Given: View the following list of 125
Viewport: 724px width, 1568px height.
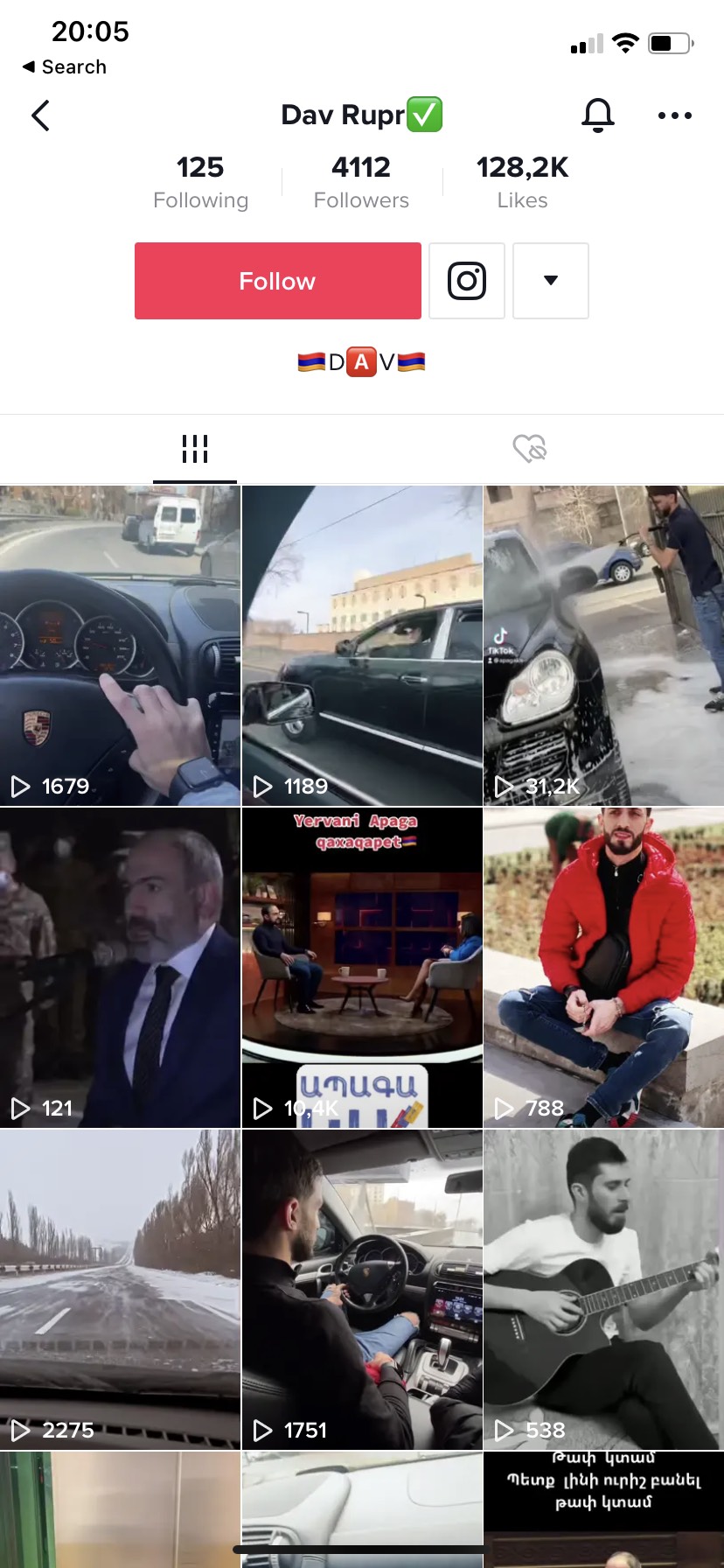Looking at the screenshot, I should 200,182.
